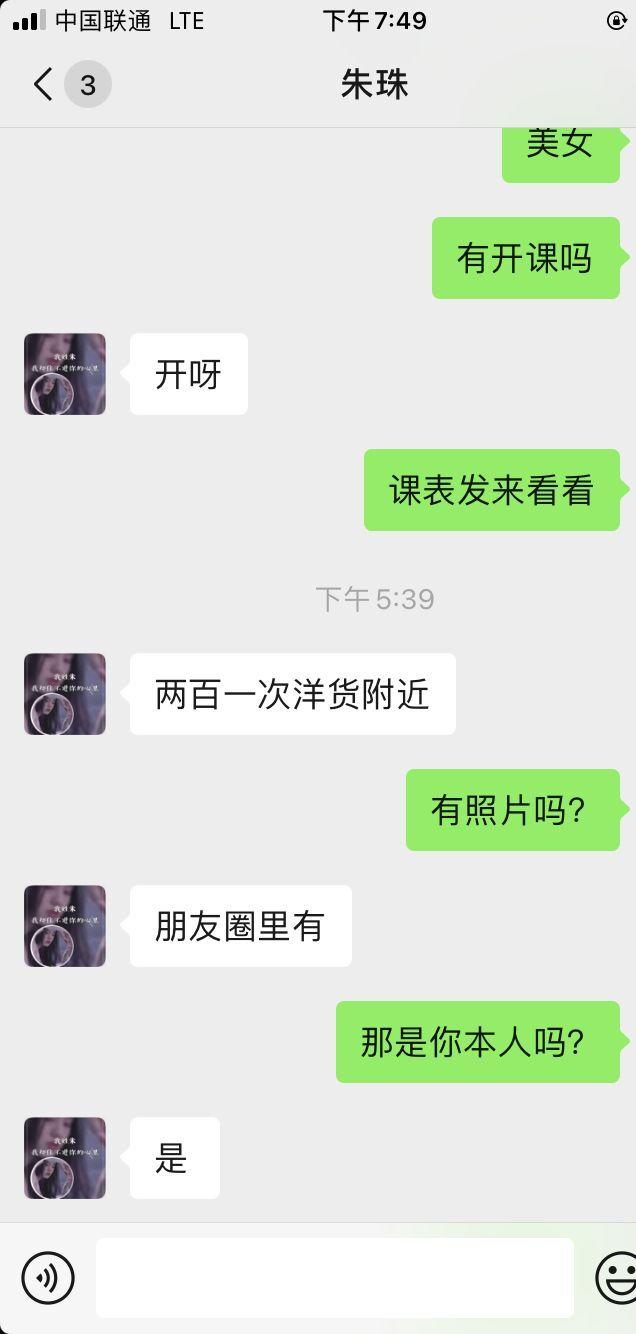
Task: View profile from avatar beside 两百一次洋货附近
Action: coord(65,694)
